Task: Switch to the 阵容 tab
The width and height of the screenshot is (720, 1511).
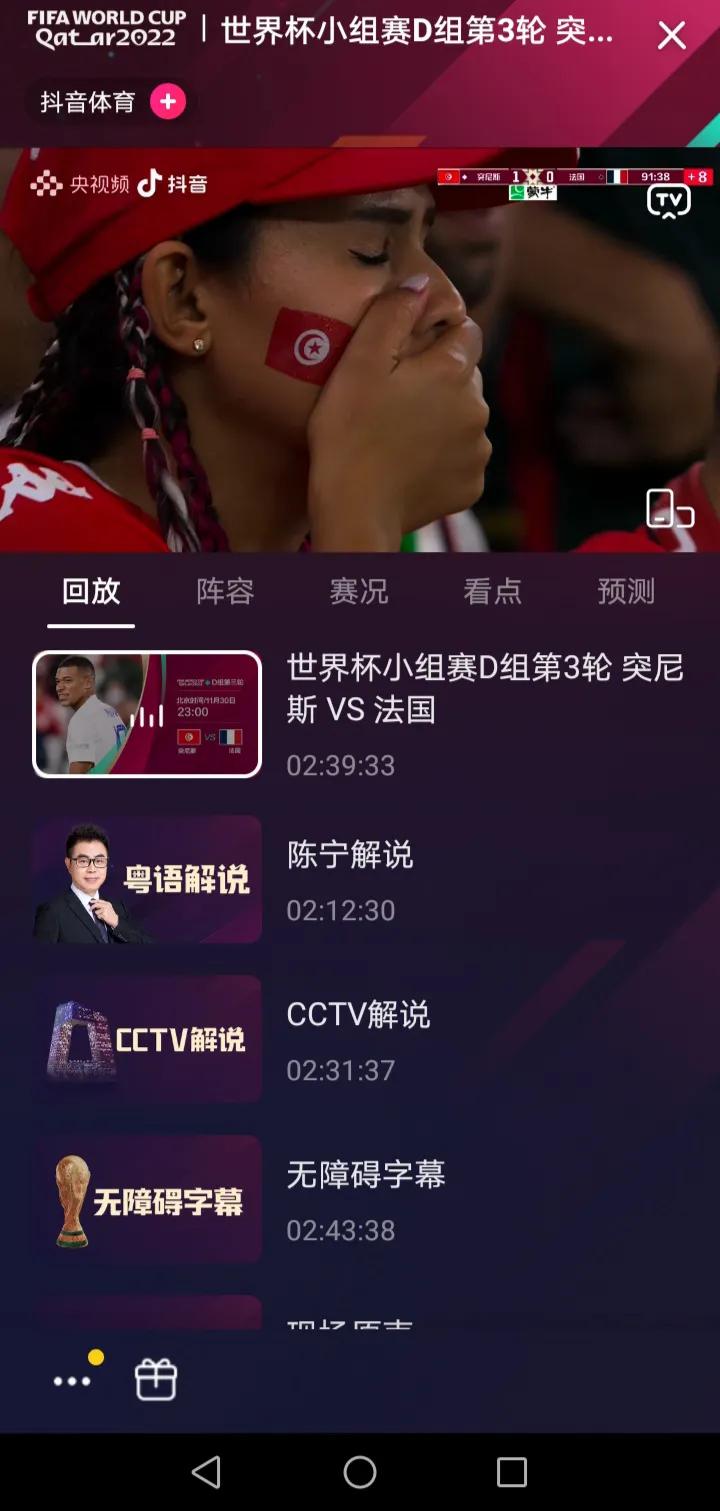Action: click(223, 591)
